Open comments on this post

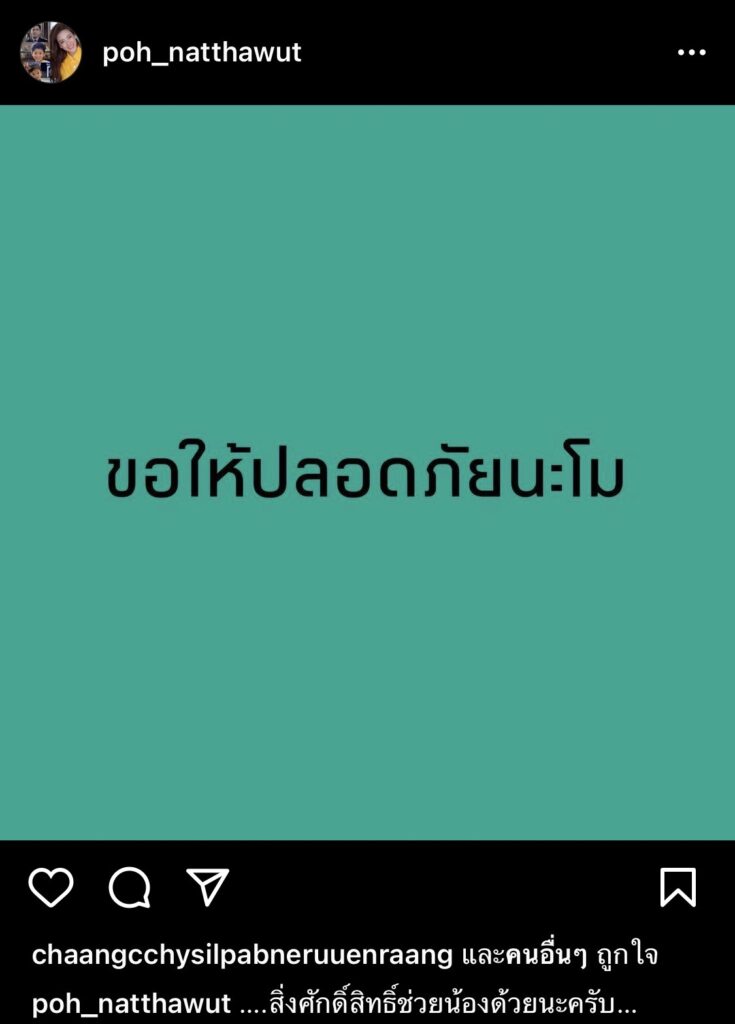[x=129, y=887]
